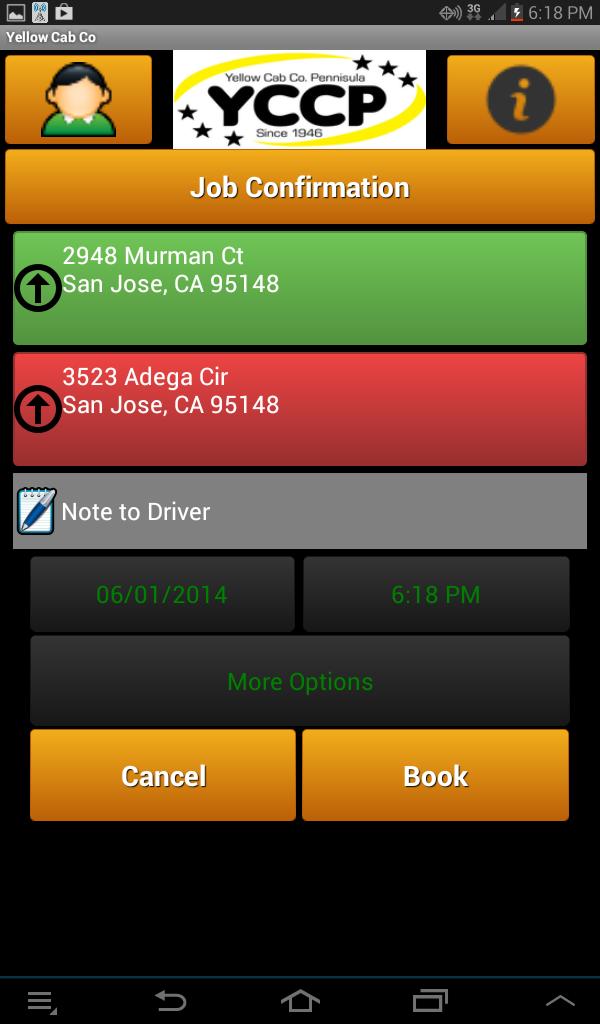Open the user profile button

(78, 99)
